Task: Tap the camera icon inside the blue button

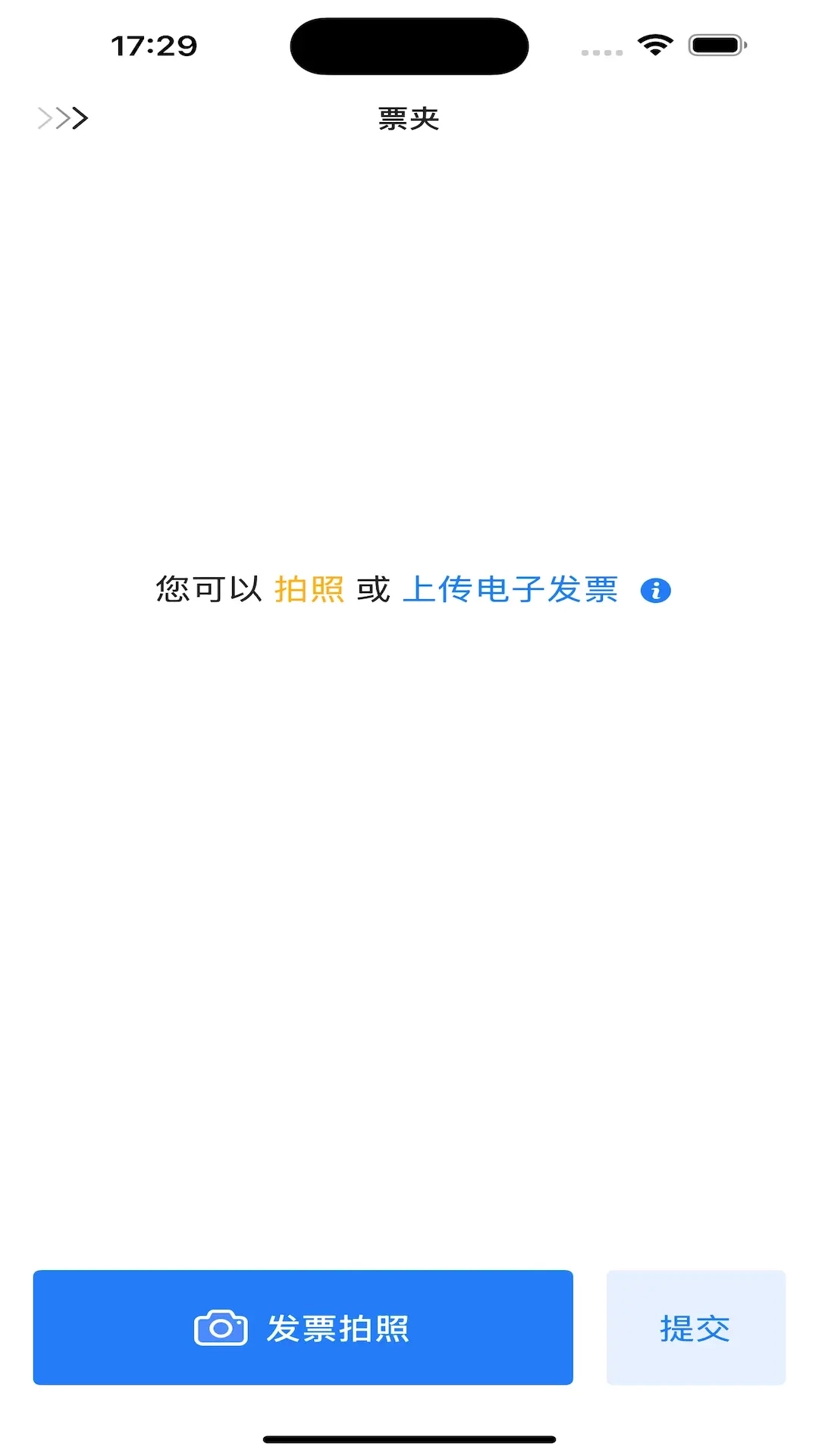Action: [x=220, y=1328]
